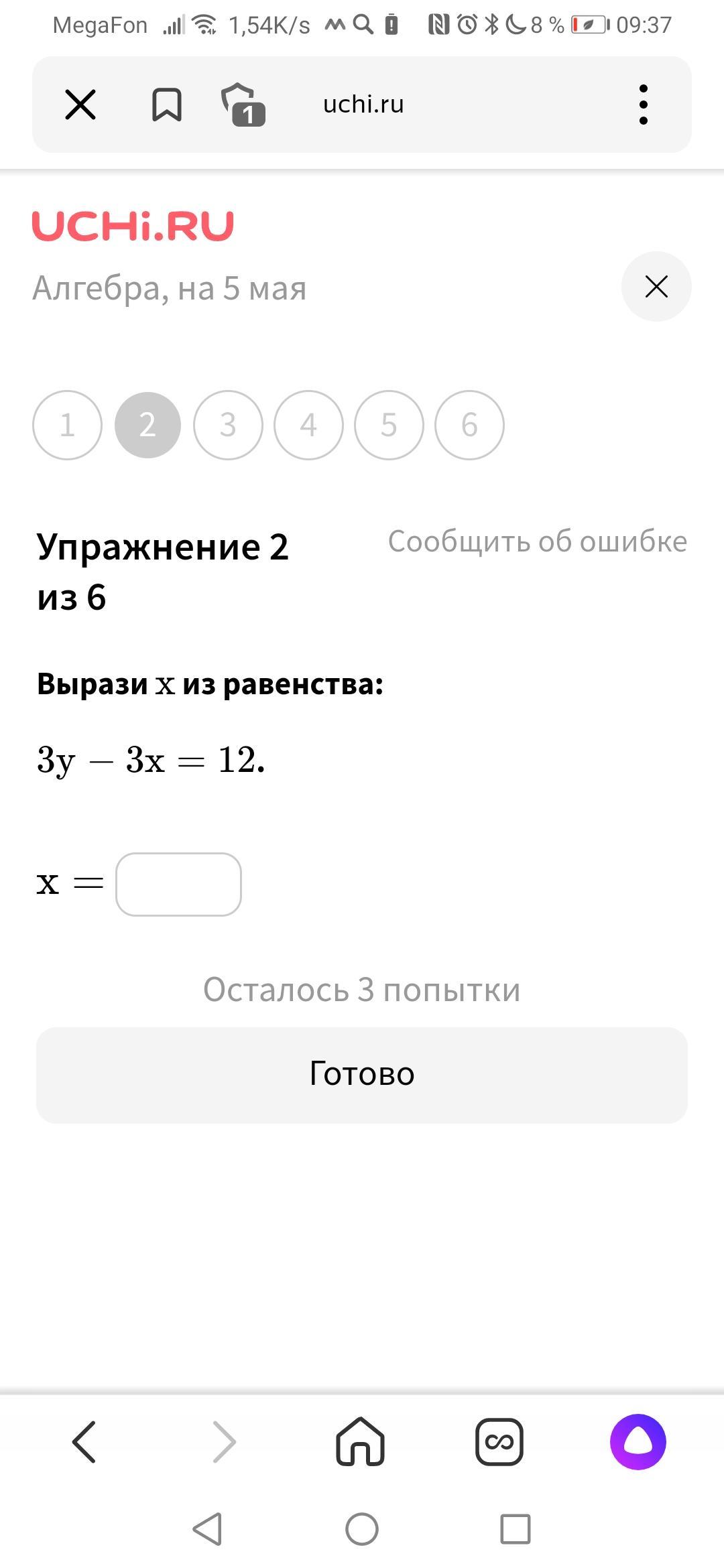Go to exercise 1
The width and height of the screenshot is (724, 1568).
(67, 425)
